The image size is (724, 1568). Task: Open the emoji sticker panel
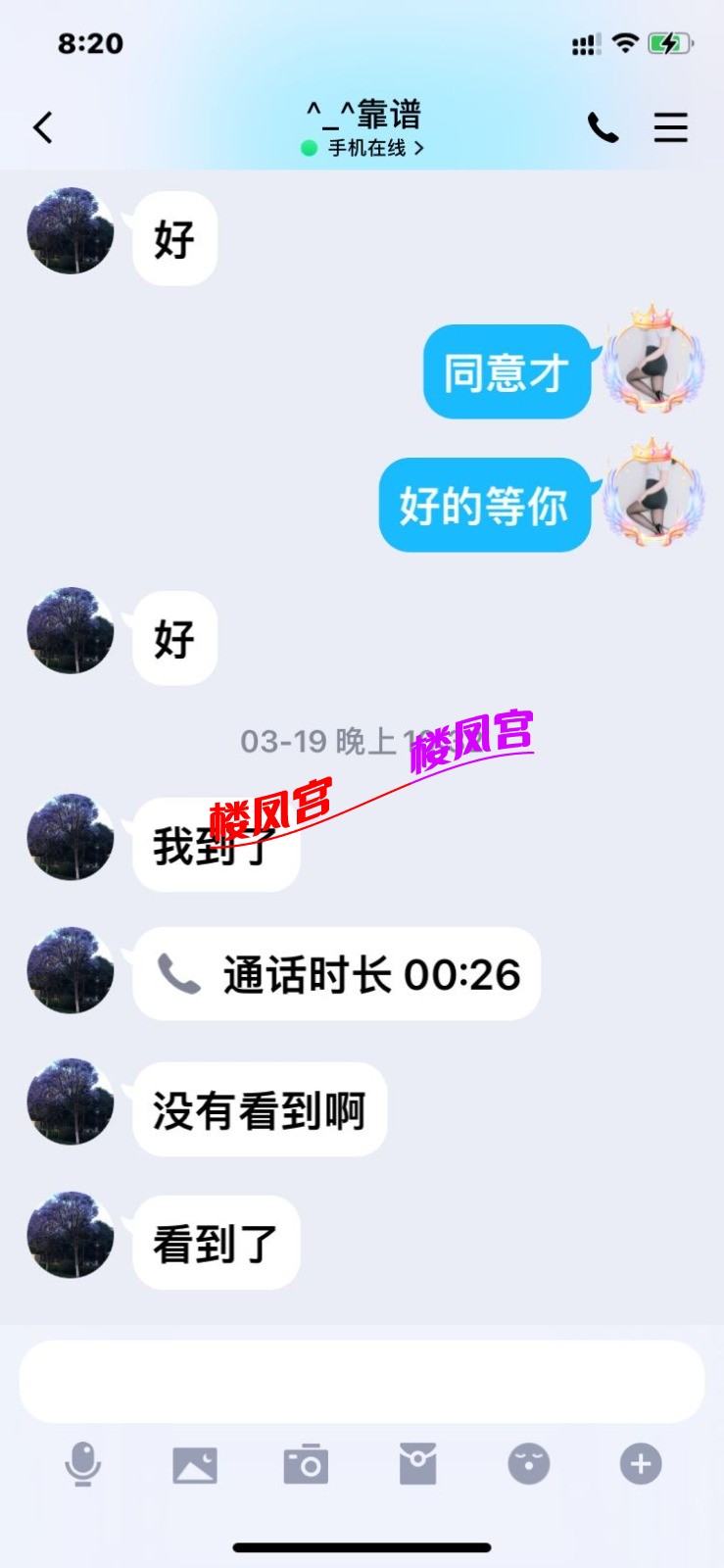(529, 1465)
